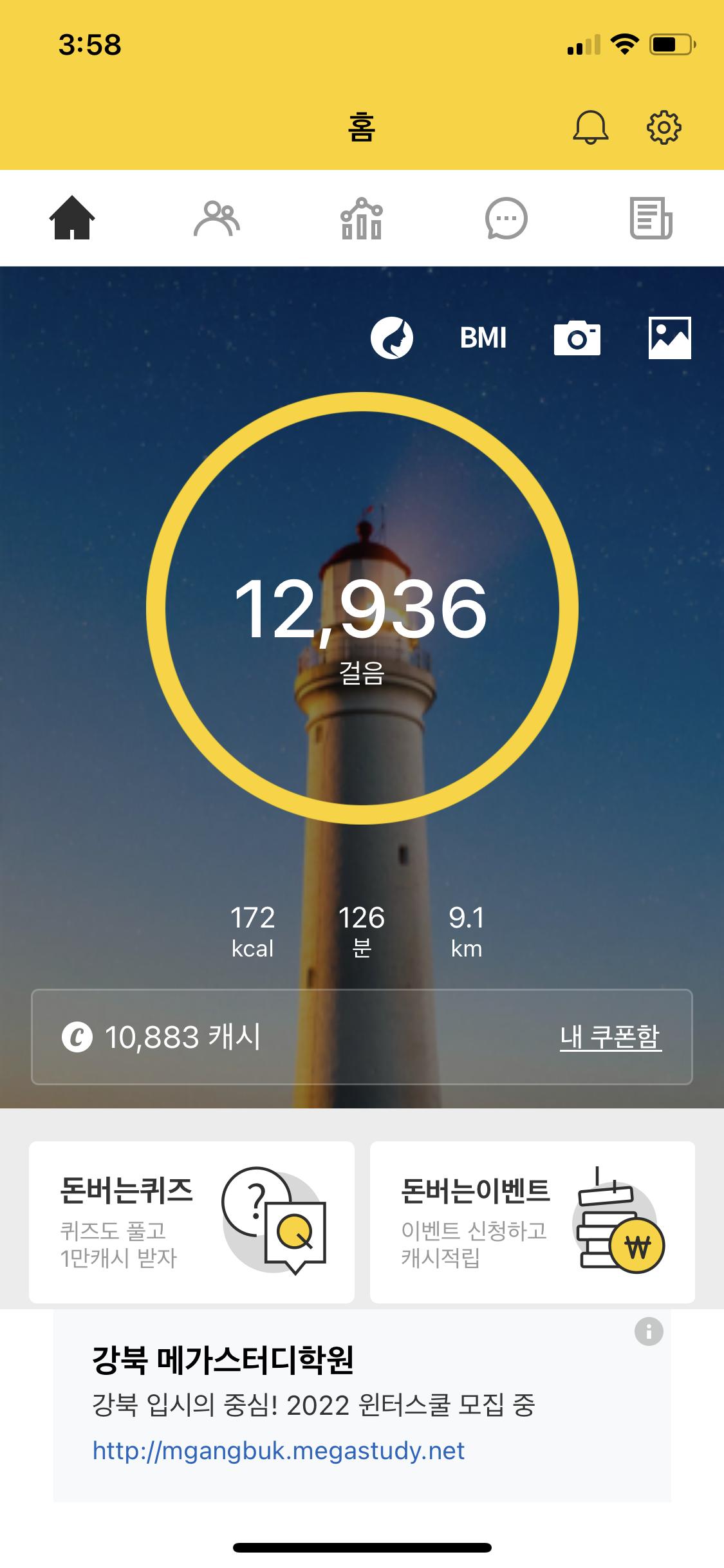Tap the ad info icon

click(x=648, y=1331)
